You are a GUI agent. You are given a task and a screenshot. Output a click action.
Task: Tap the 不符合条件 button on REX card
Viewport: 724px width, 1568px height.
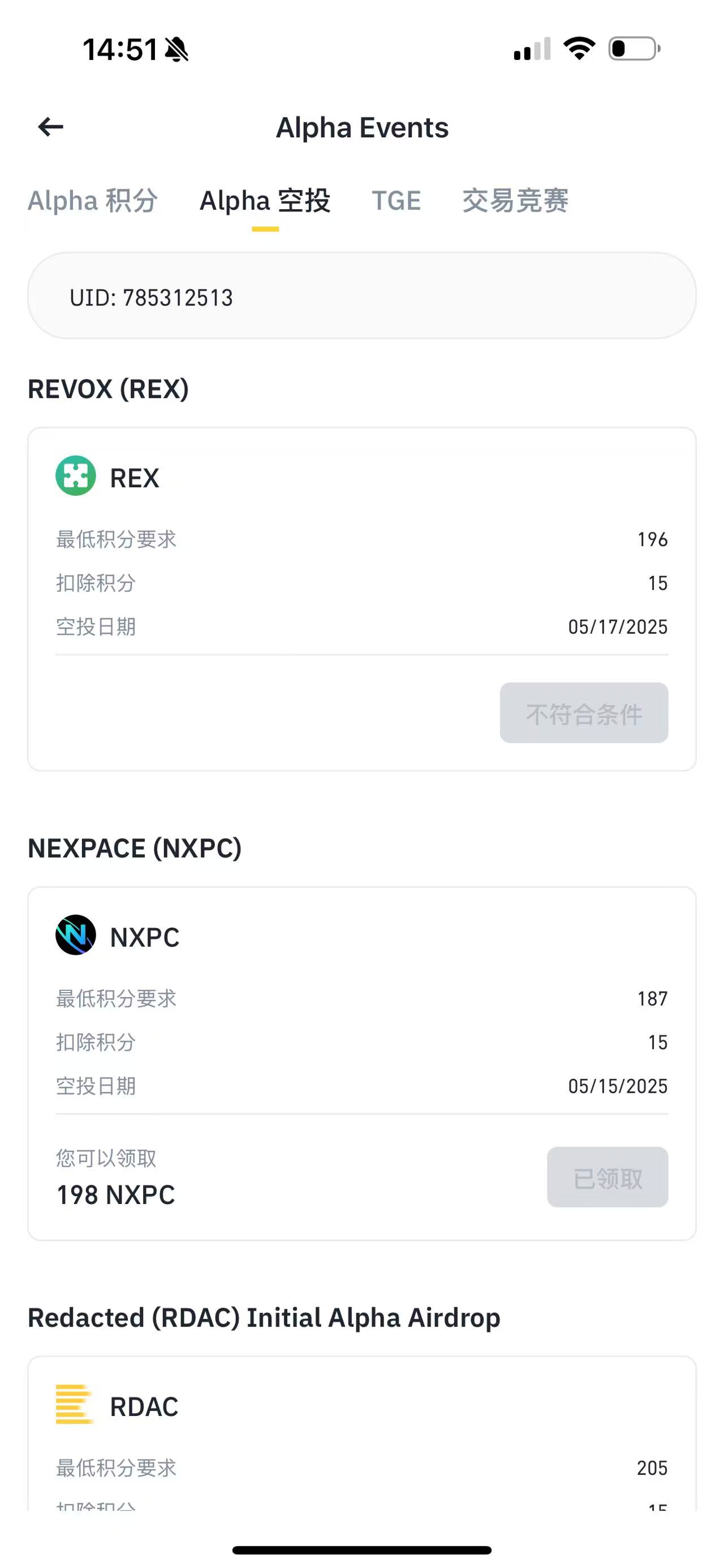(584, 713)
